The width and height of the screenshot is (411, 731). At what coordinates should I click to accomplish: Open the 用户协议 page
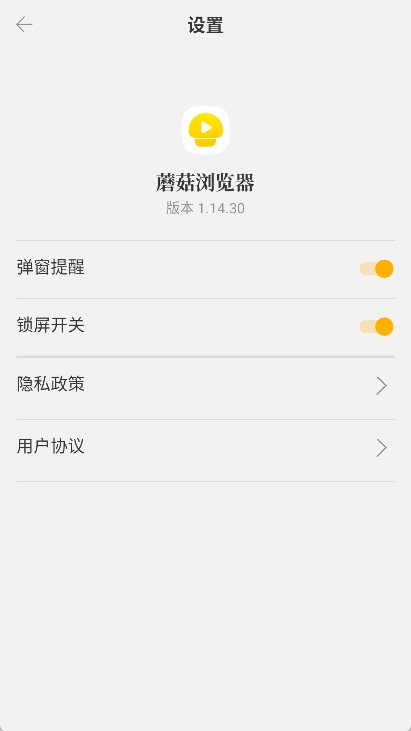205,450
